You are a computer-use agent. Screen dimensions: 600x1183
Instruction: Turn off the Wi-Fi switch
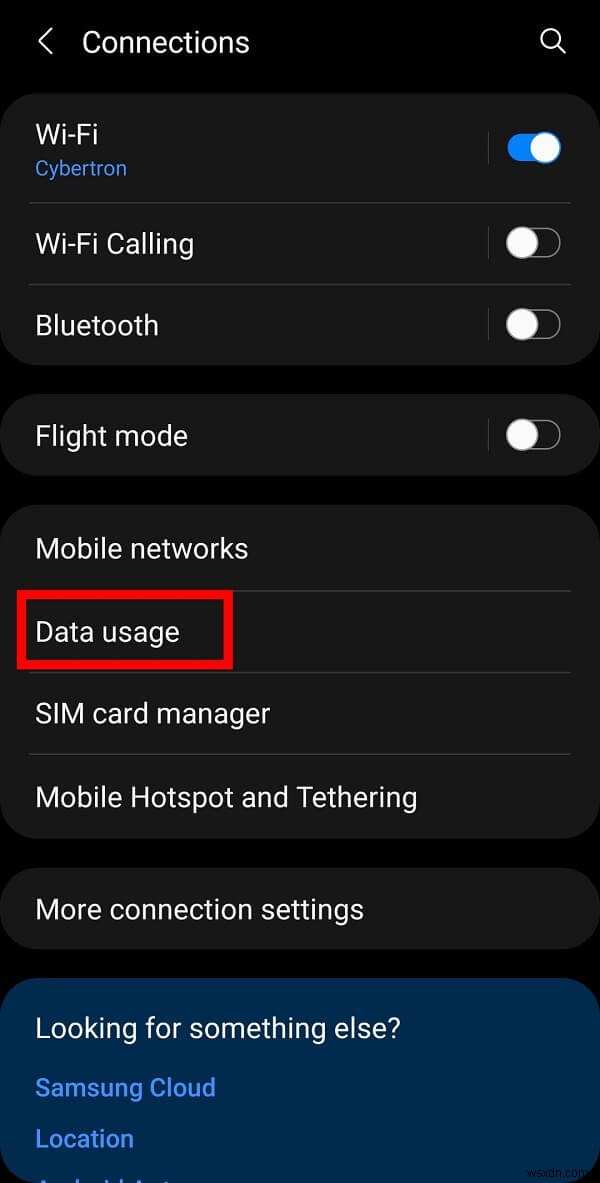[x=533, y=149]
